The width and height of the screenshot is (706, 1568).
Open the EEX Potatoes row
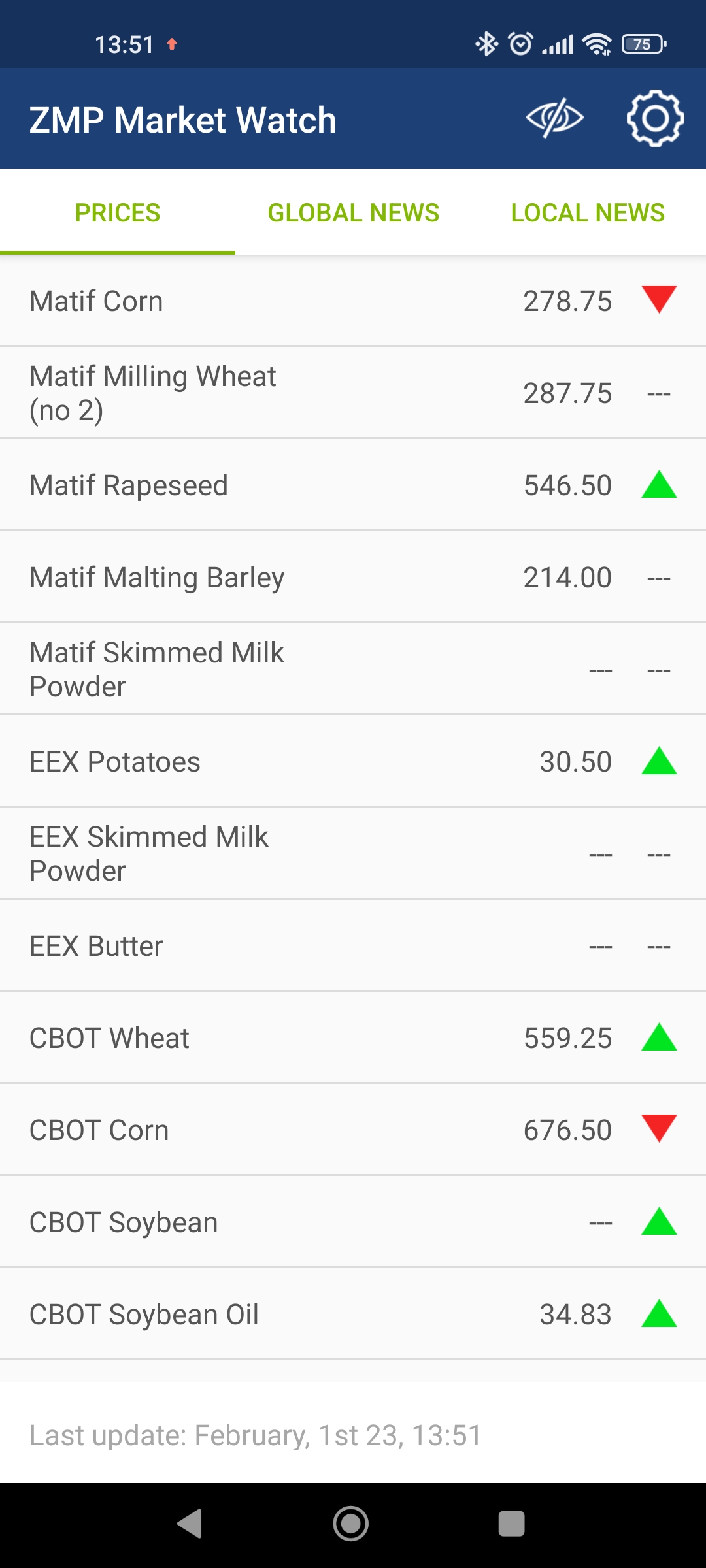pyautogui.click(x=353, y=761)
